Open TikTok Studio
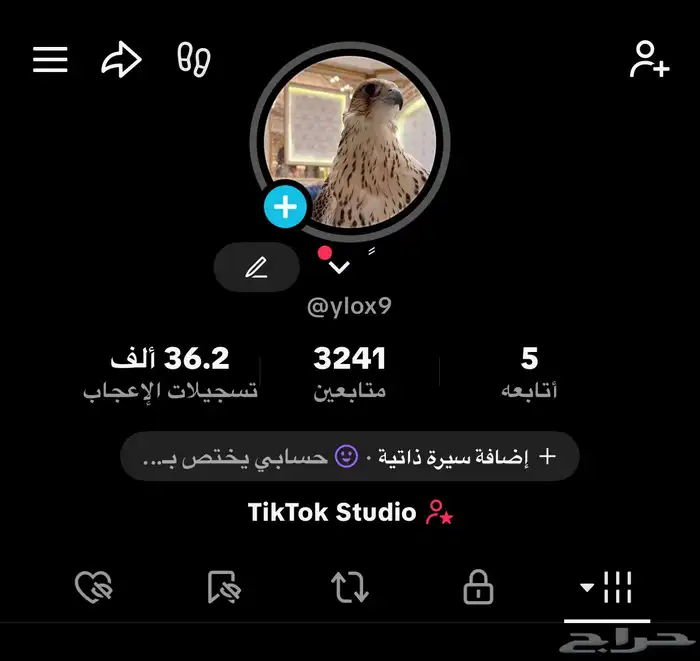Screen dimensions: 700x661 [349, 513]
